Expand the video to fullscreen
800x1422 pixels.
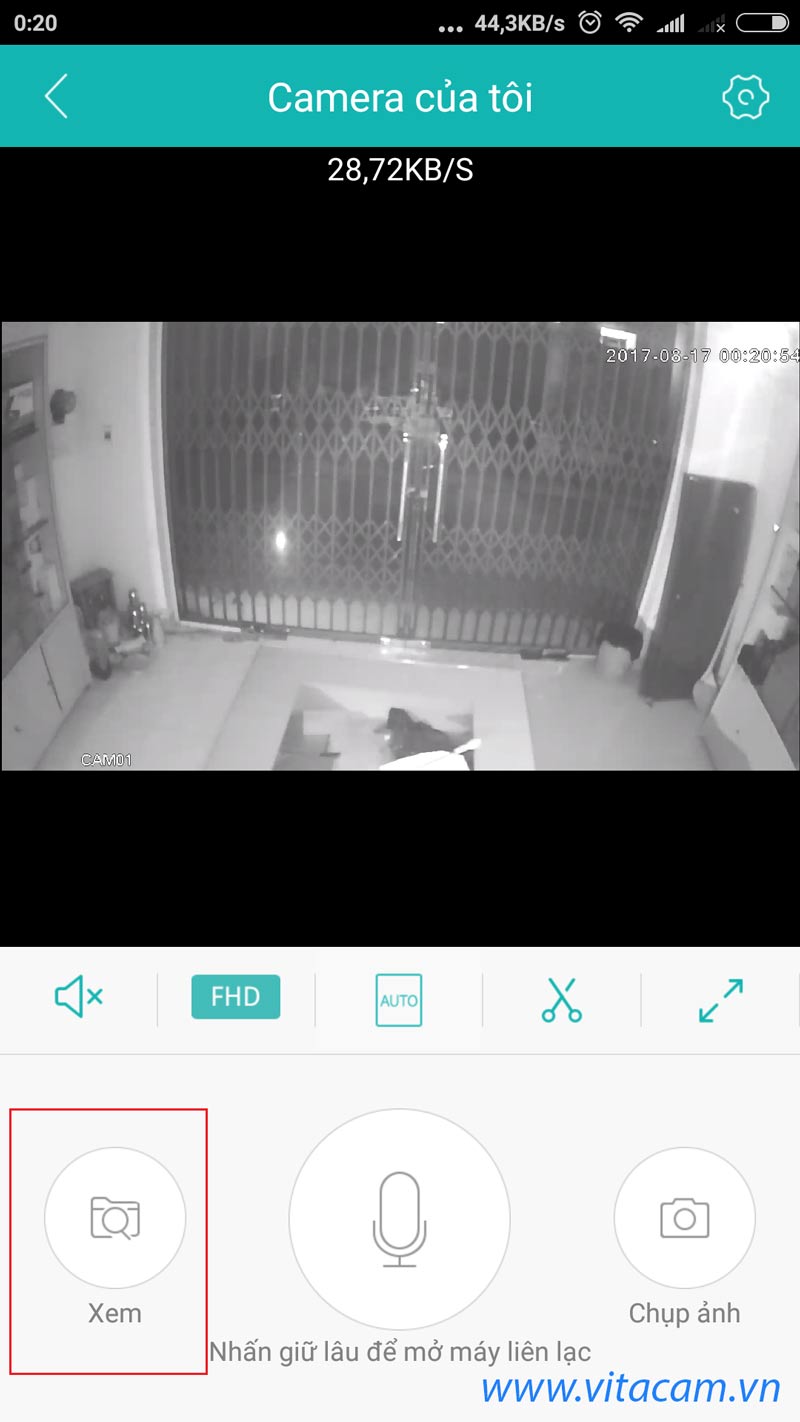point(720,1000)
